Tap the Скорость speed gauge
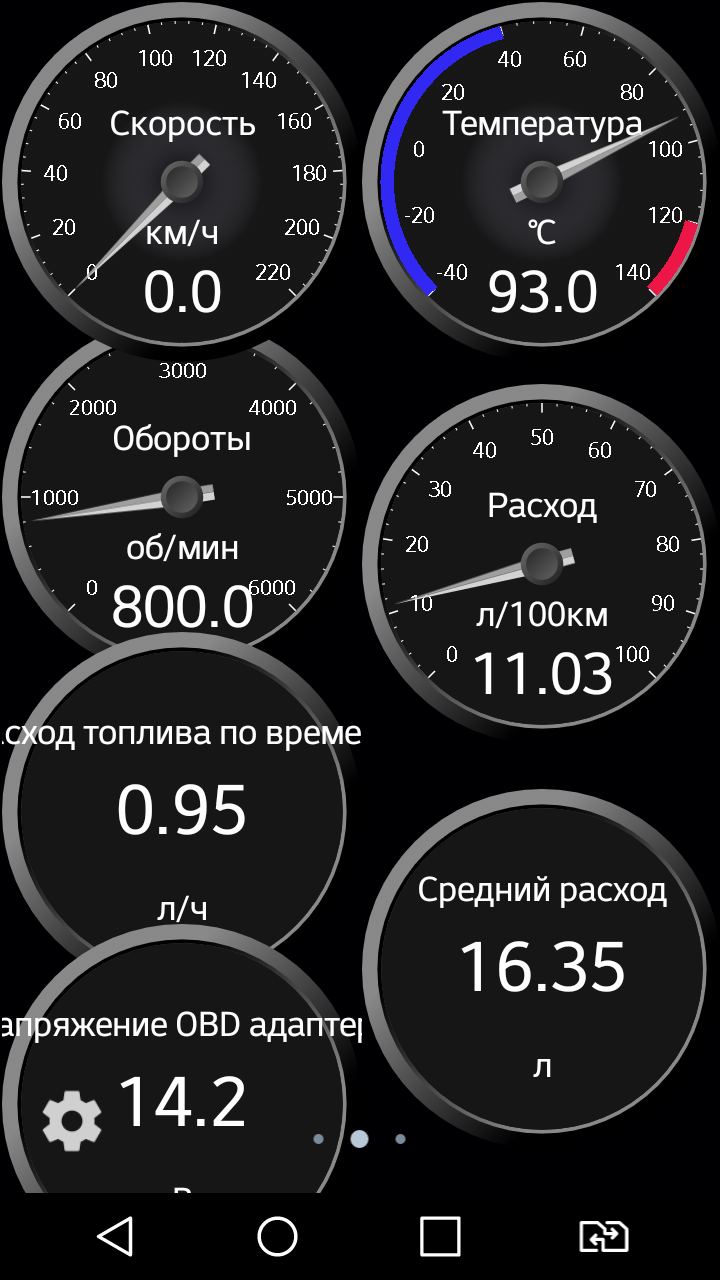720x1280 pixels. click(180, 180)
